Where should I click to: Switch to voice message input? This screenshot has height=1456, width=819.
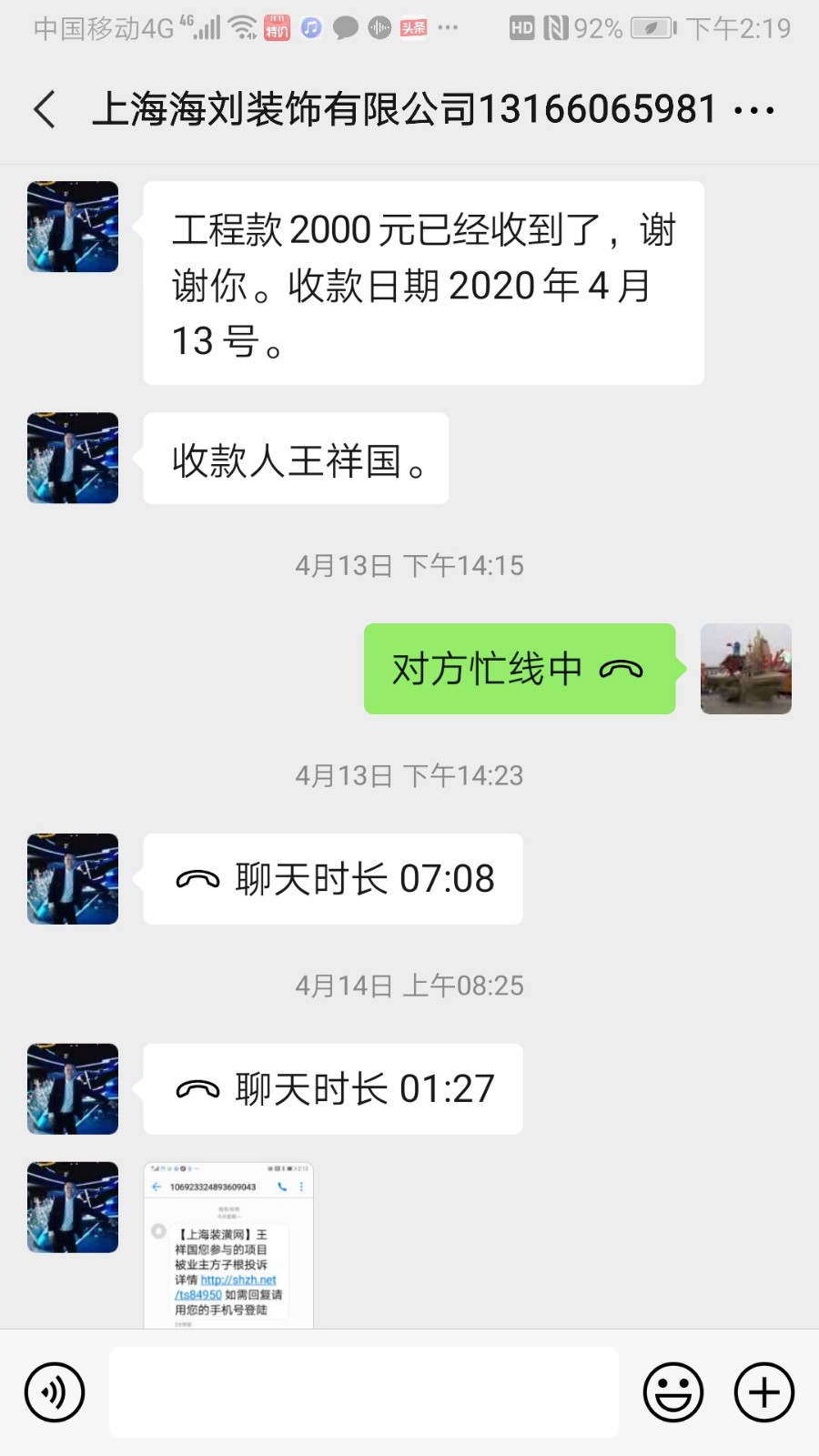click(x=55, y=1391)
